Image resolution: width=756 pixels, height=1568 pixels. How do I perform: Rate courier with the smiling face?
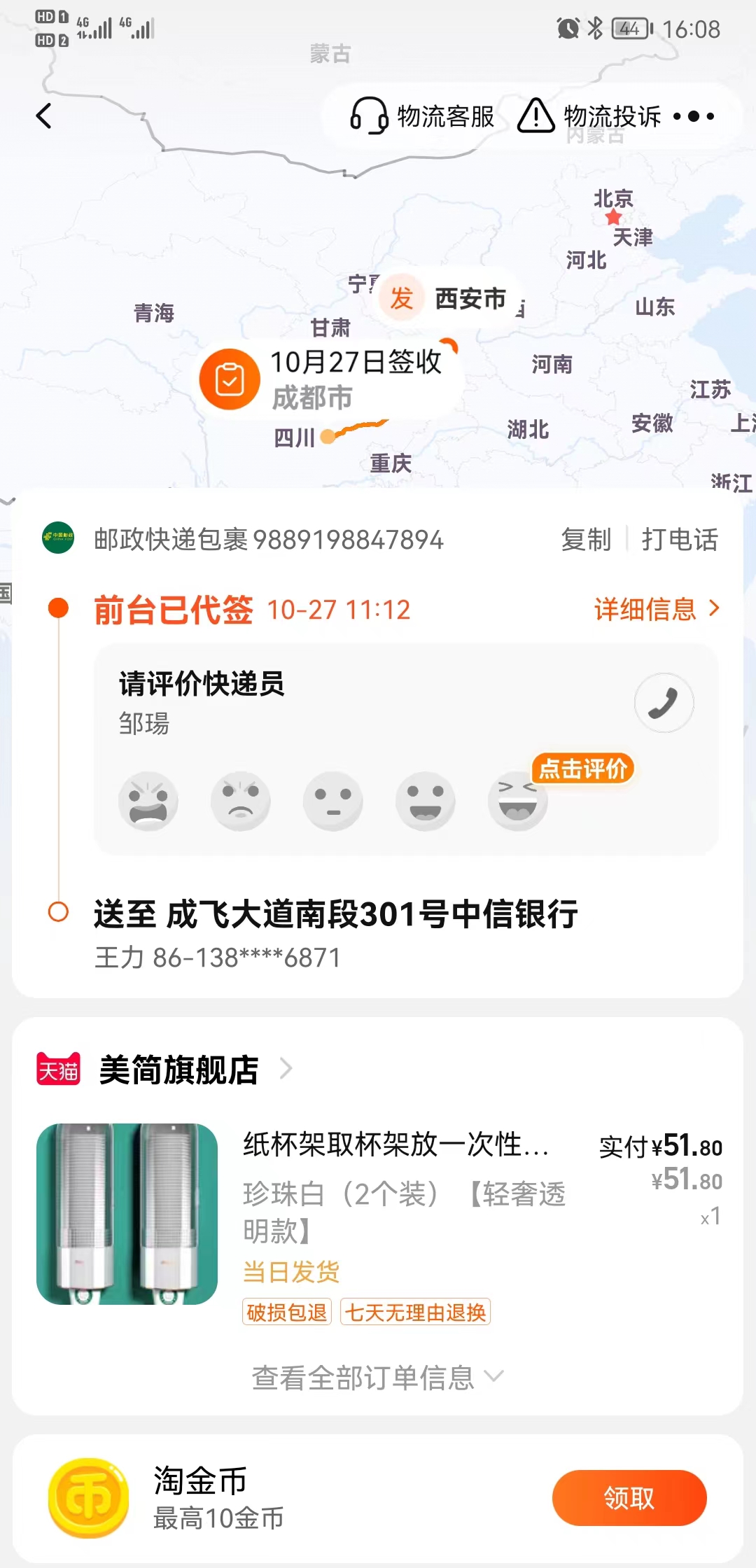click(x=426, y=801)
